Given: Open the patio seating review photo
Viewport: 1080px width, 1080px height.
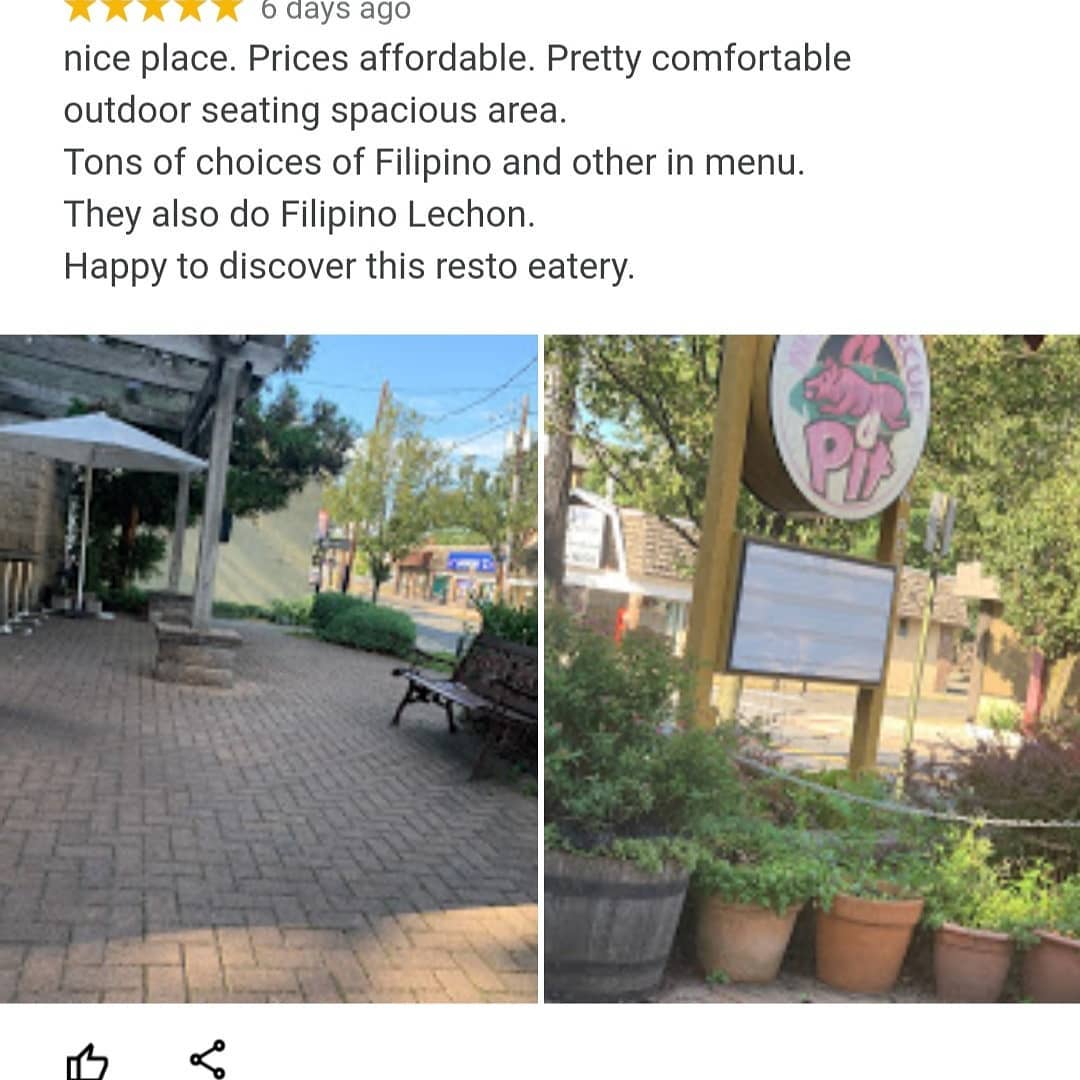Looking at the screenshot, I should pos(268,668).
